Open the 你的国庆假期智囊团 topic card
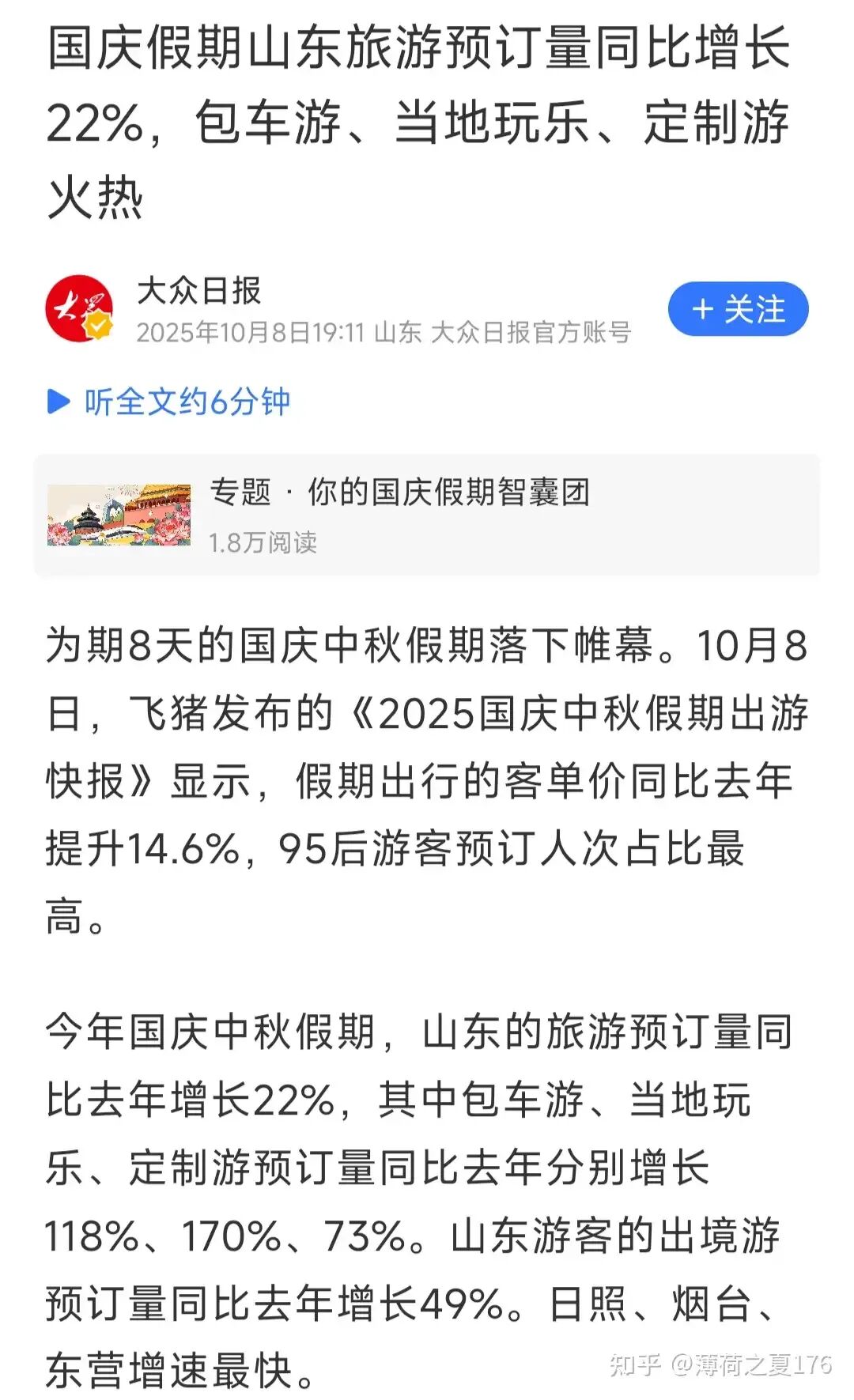This screenshot has width=854, height=1400. click(x=427, y=515)
